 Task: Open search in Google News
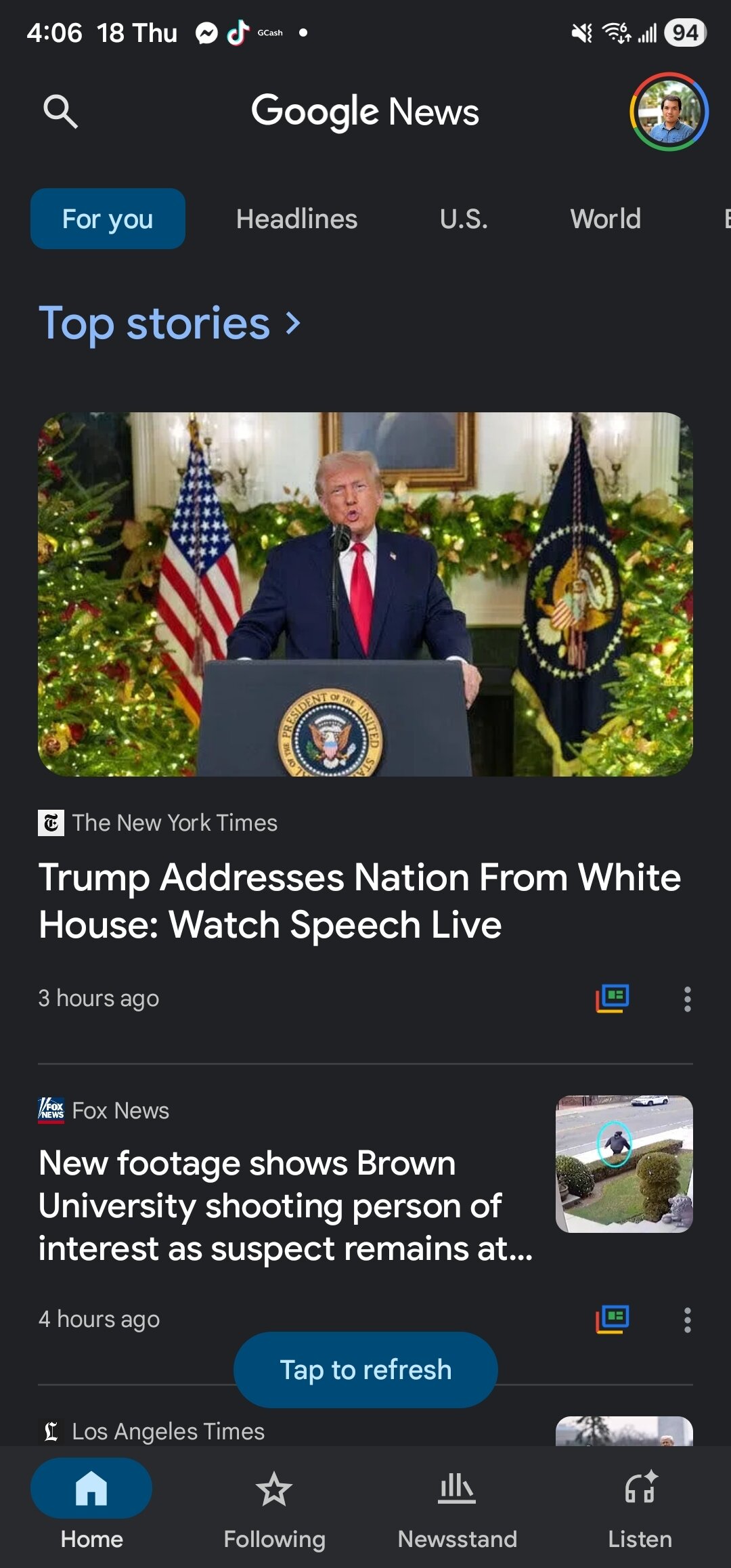pyautogui.click(x=61, y=112)
